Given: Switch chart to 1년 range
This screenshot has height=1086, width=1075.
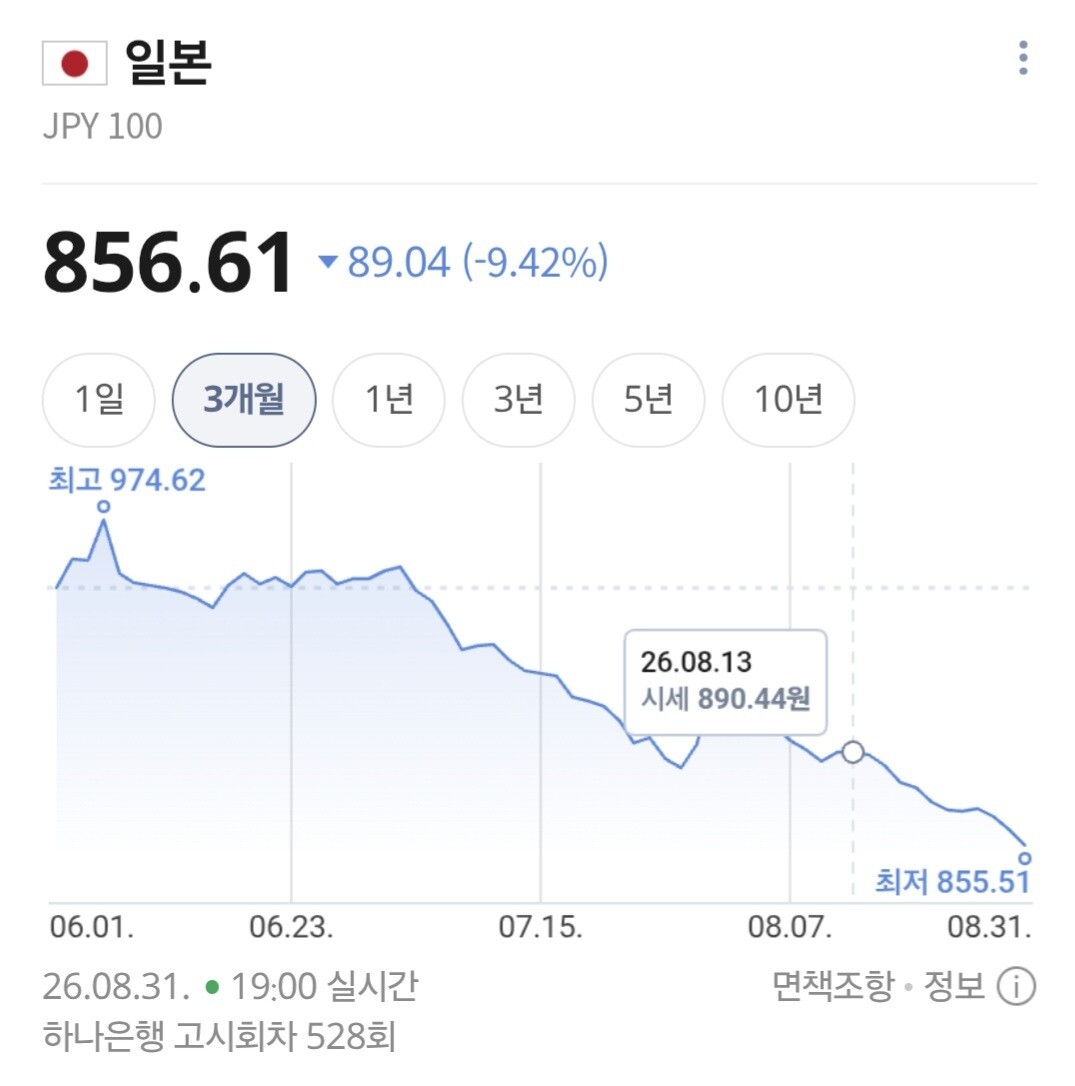Looking at the screenshot, I should [389, 400].
